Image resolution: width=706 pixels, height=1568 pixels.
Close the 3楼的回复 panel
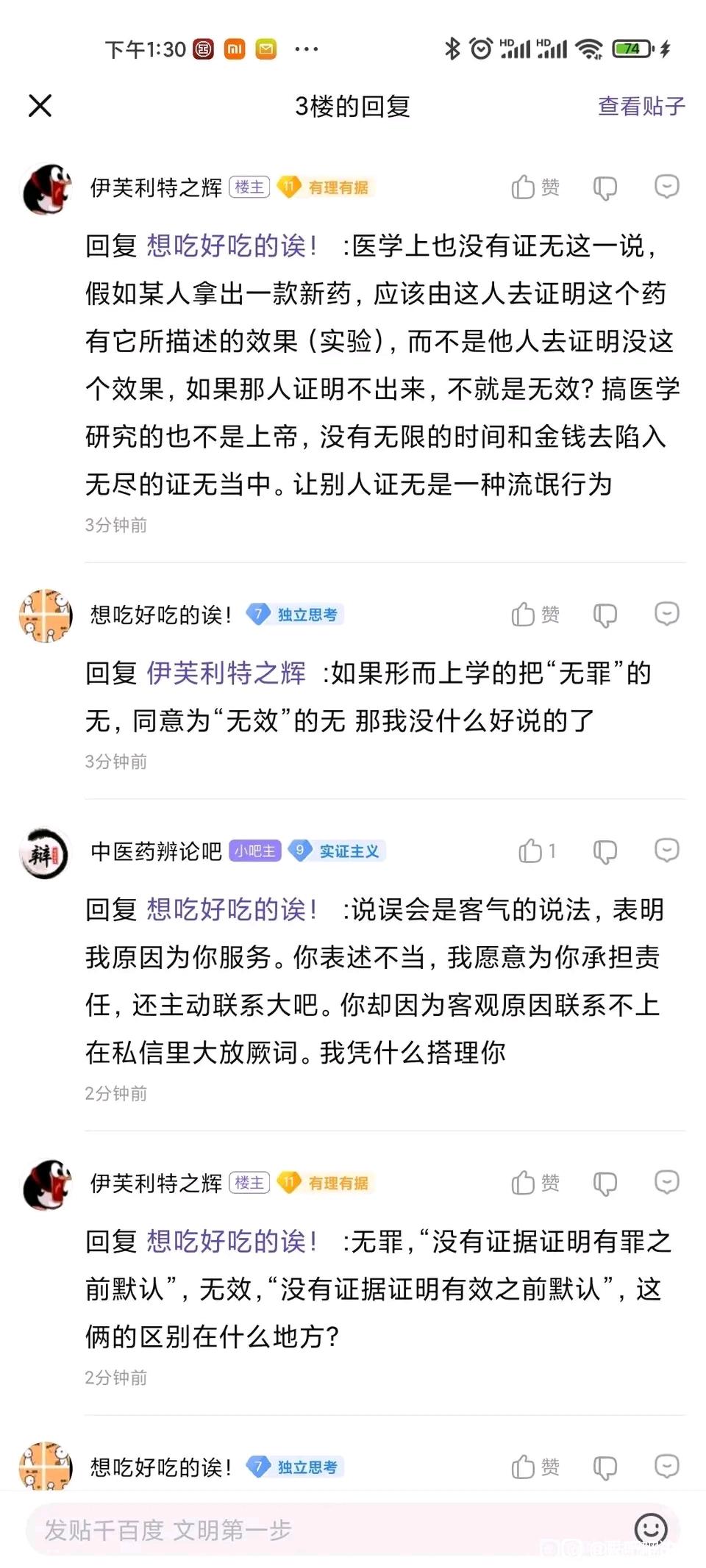click(40, 106)
